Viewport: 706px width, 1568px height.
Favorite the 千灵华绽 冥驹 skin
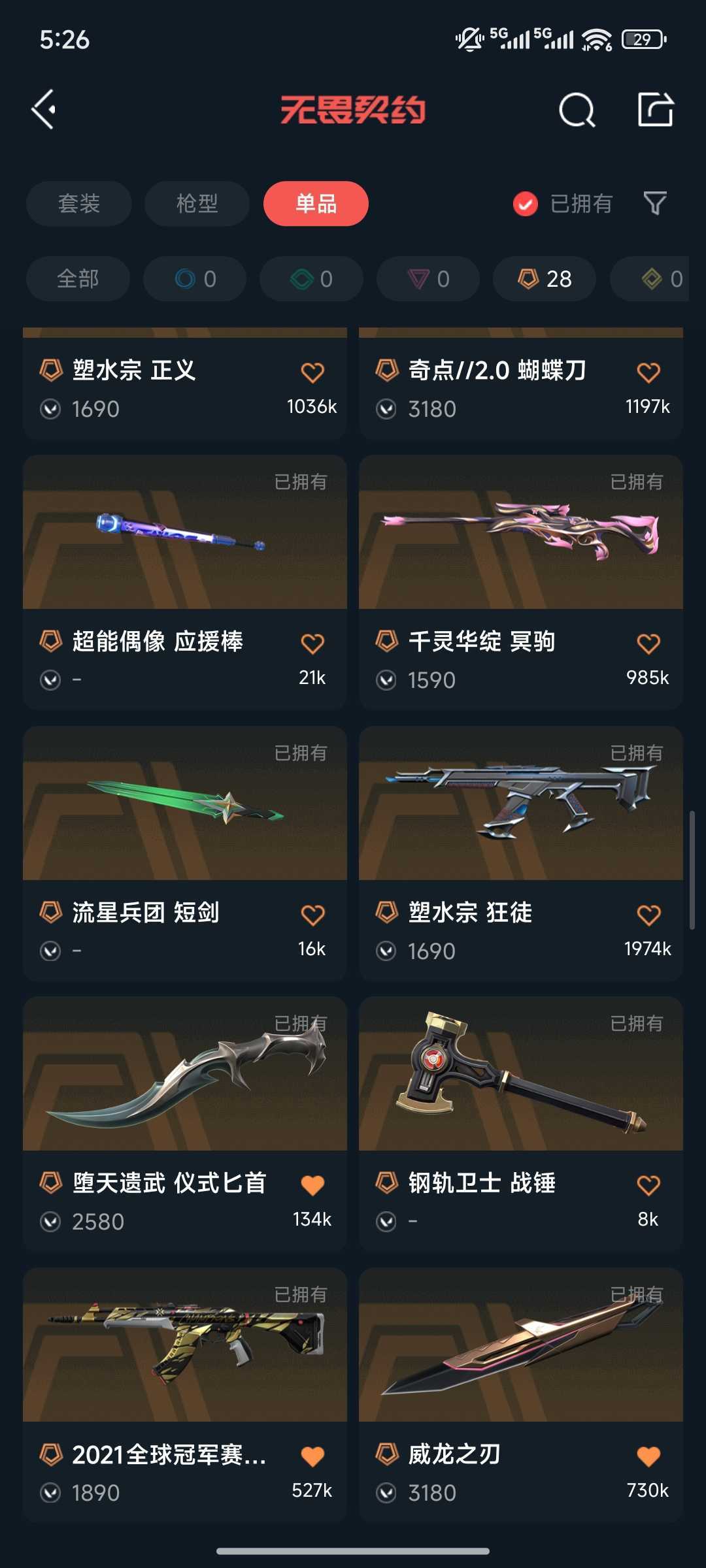pyautogui.click(x=648, y=643)
